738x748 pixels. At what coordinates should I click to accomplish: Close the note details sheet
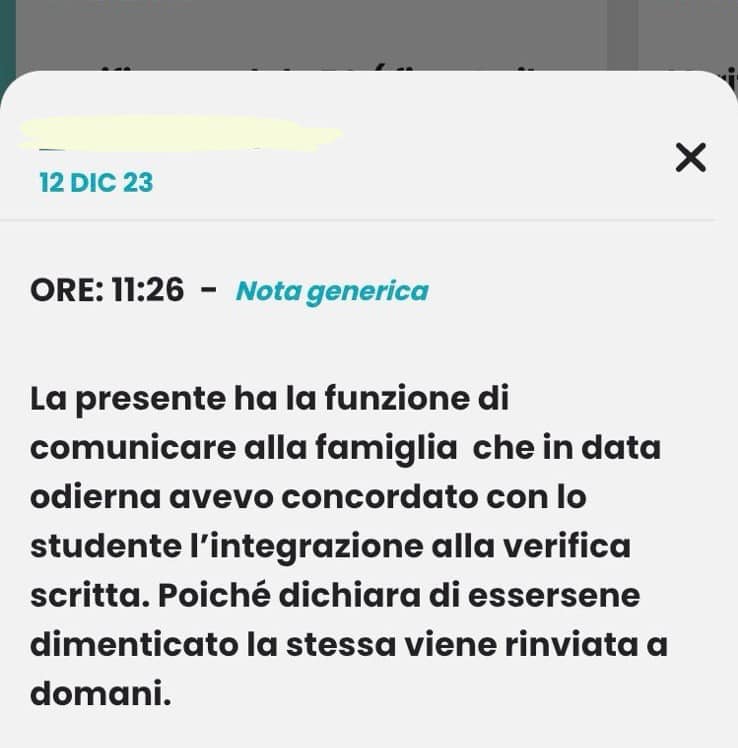690,157
